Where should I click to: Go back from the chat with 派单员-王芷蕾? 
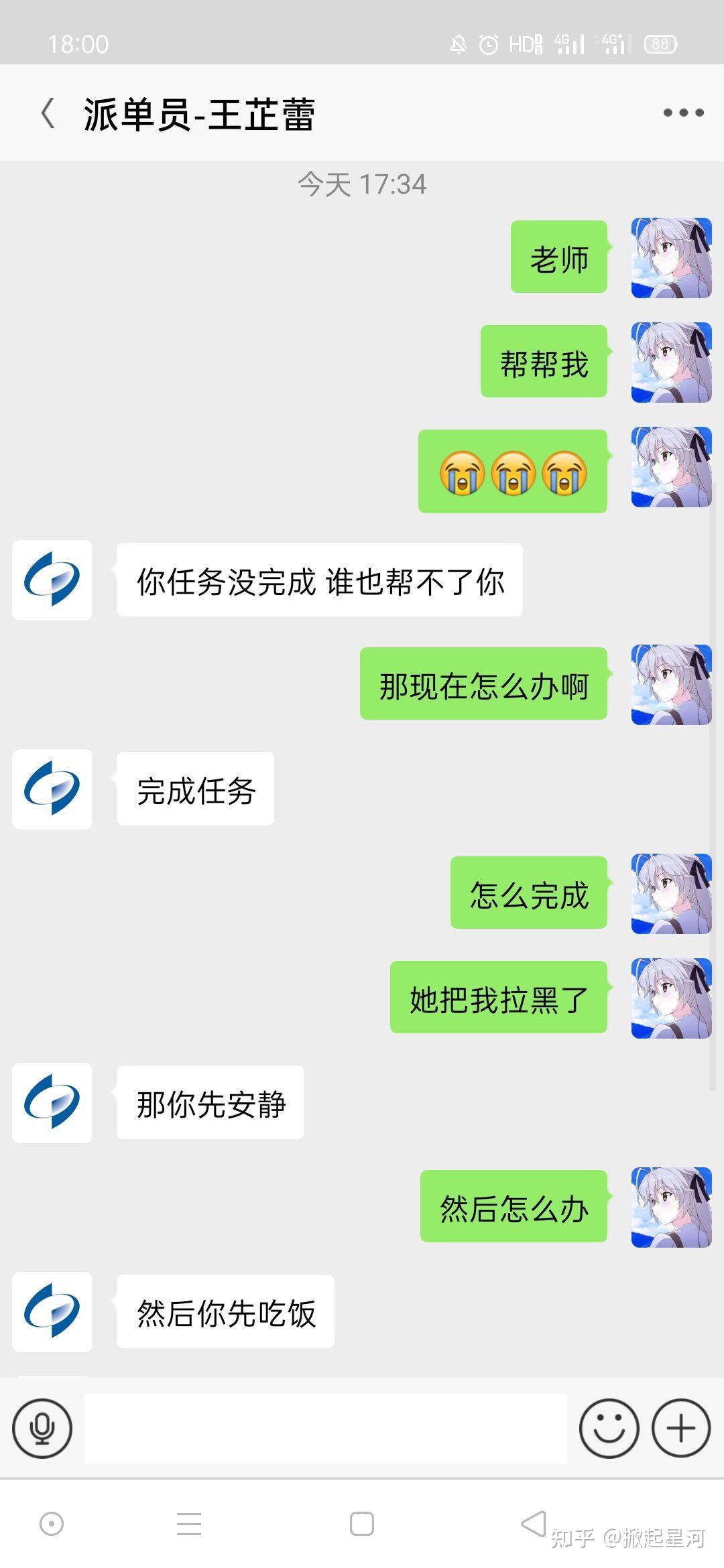click(x=48, y=113)
